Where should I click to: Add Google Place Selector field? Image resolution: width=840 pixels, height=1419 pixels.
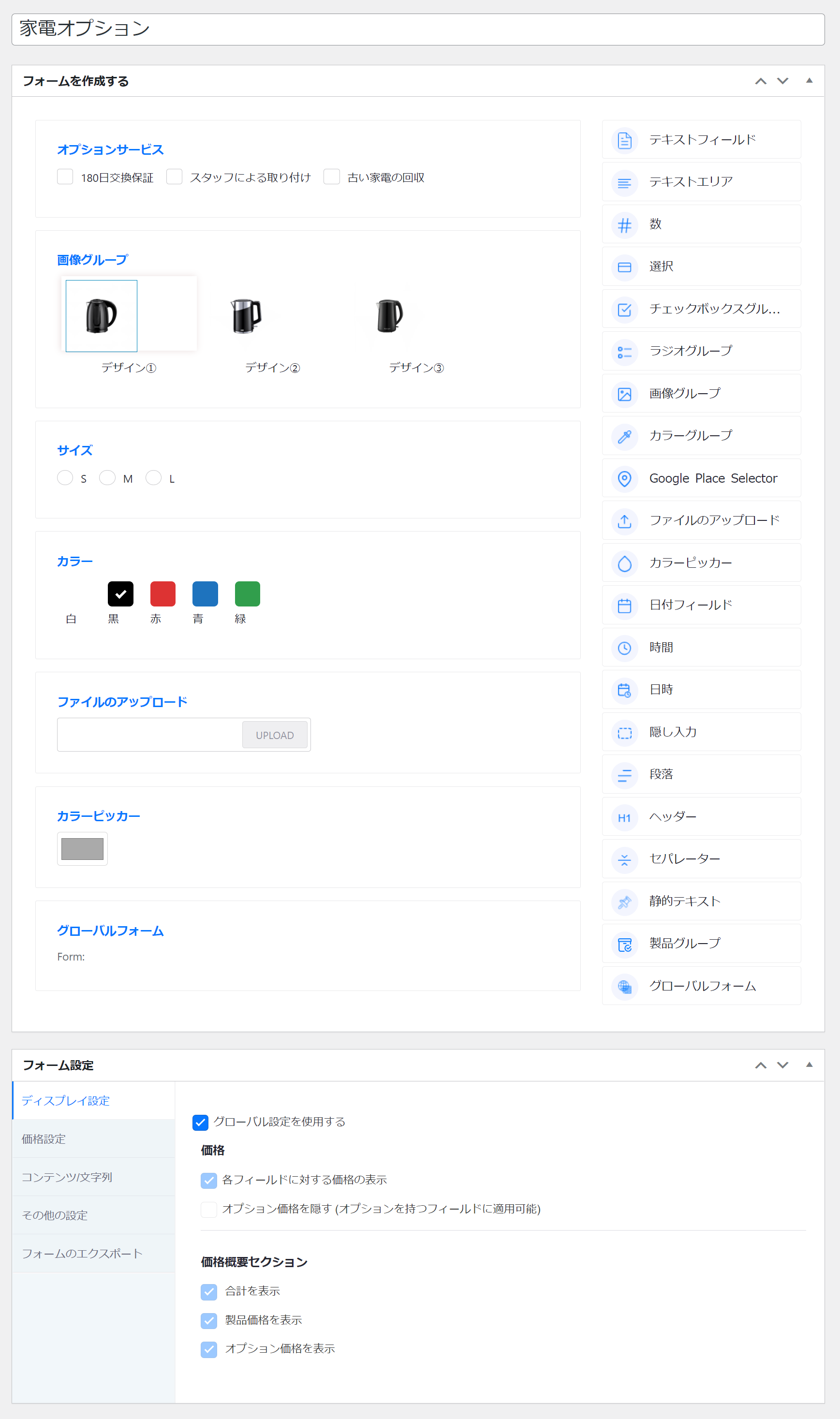pos(701,478)
